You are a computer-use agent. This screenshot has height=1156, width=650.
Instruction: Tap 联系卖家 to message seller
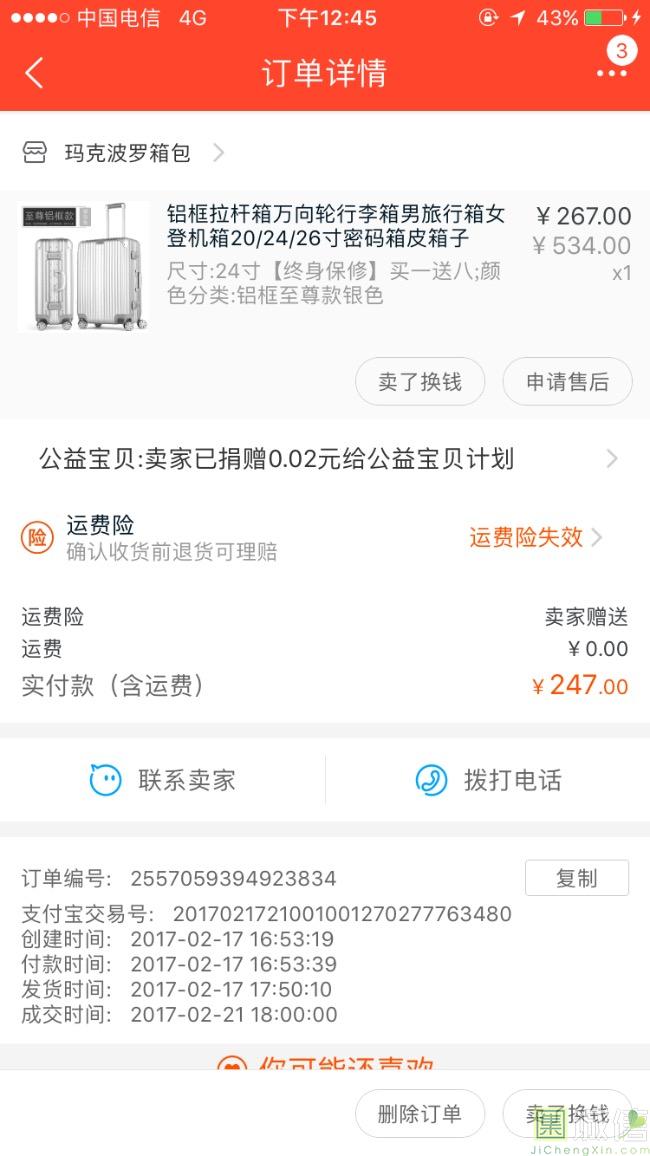[x=163, y=780]
